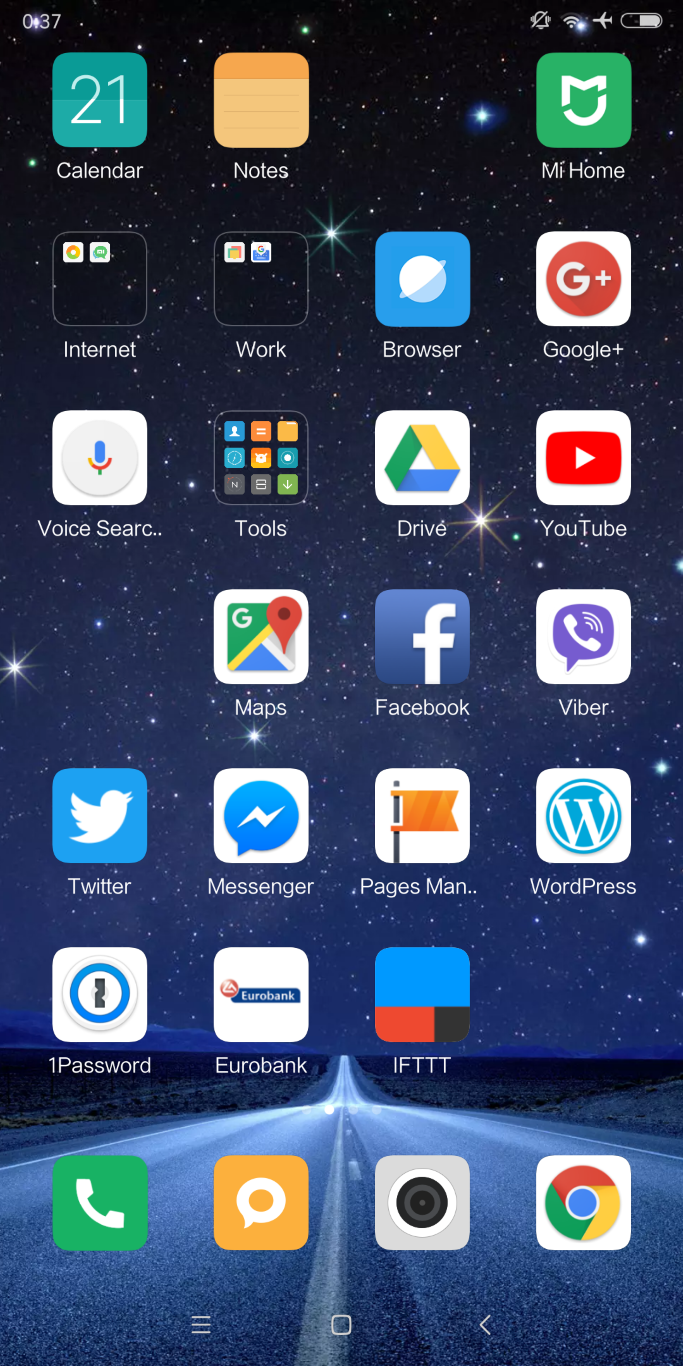Launch Chrome from the dock

[x=583, y=1203]
